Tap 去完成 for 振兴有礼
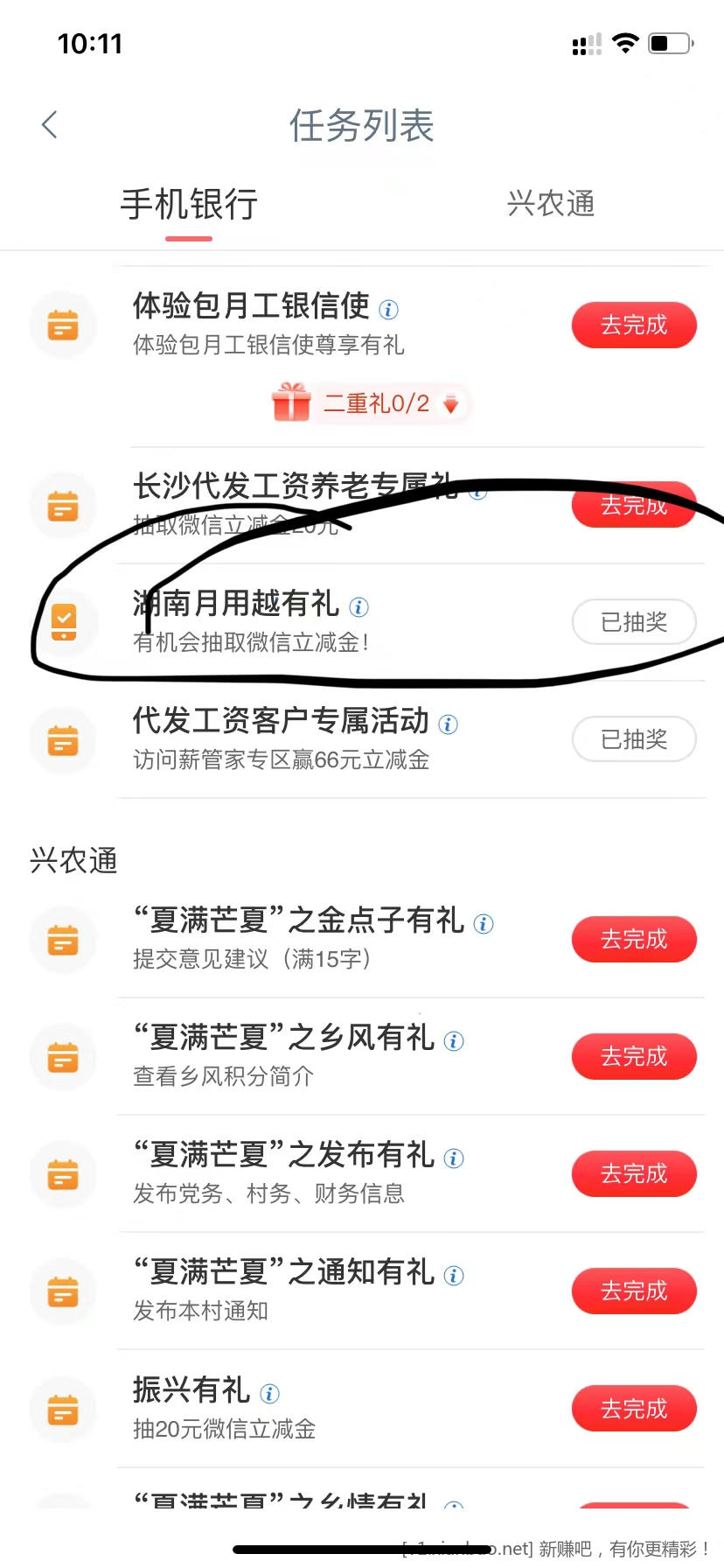Image resolution: width=724 pixels, height=1568 pixels. pyautogui.click(x=634, y=1409)
